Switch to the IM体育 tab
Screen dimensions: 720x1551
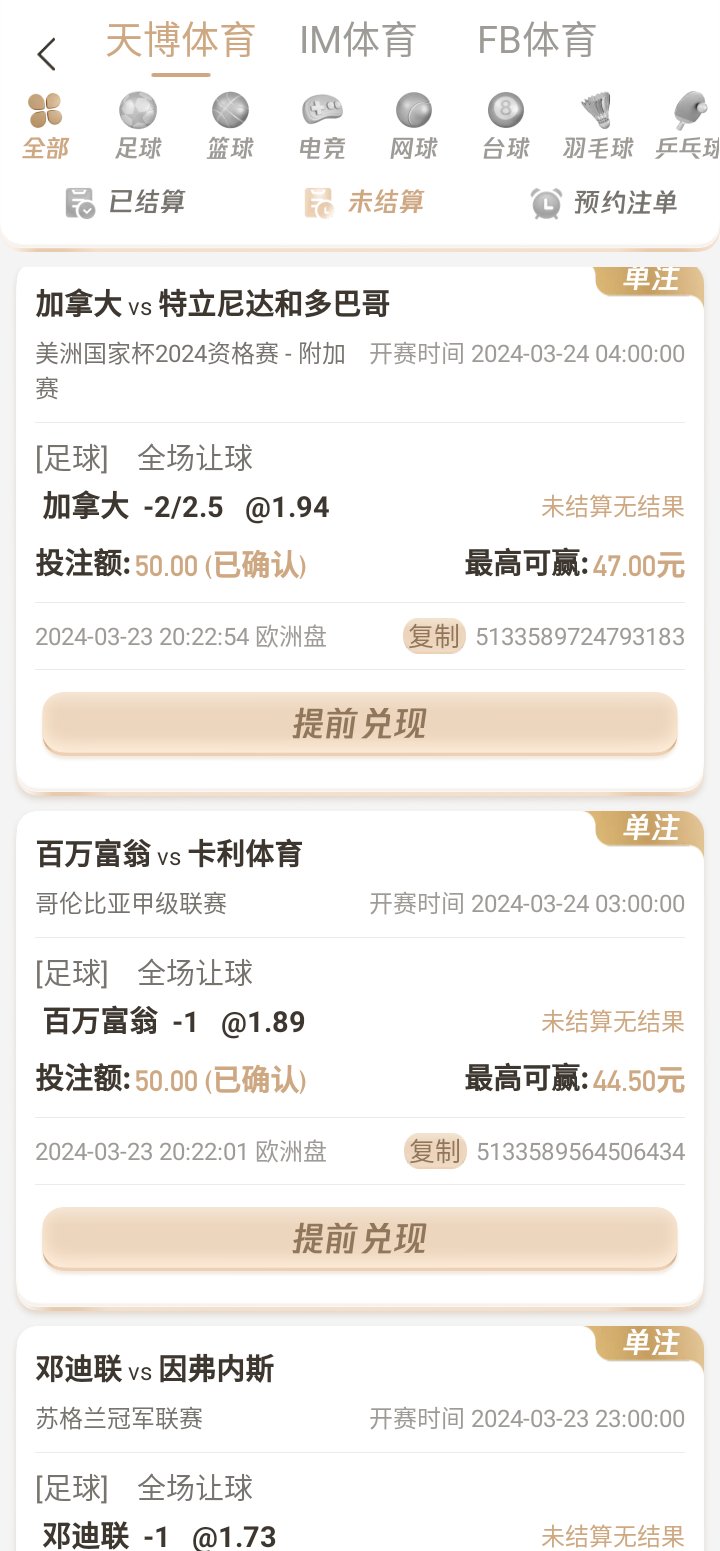click(x=357, y=41)
